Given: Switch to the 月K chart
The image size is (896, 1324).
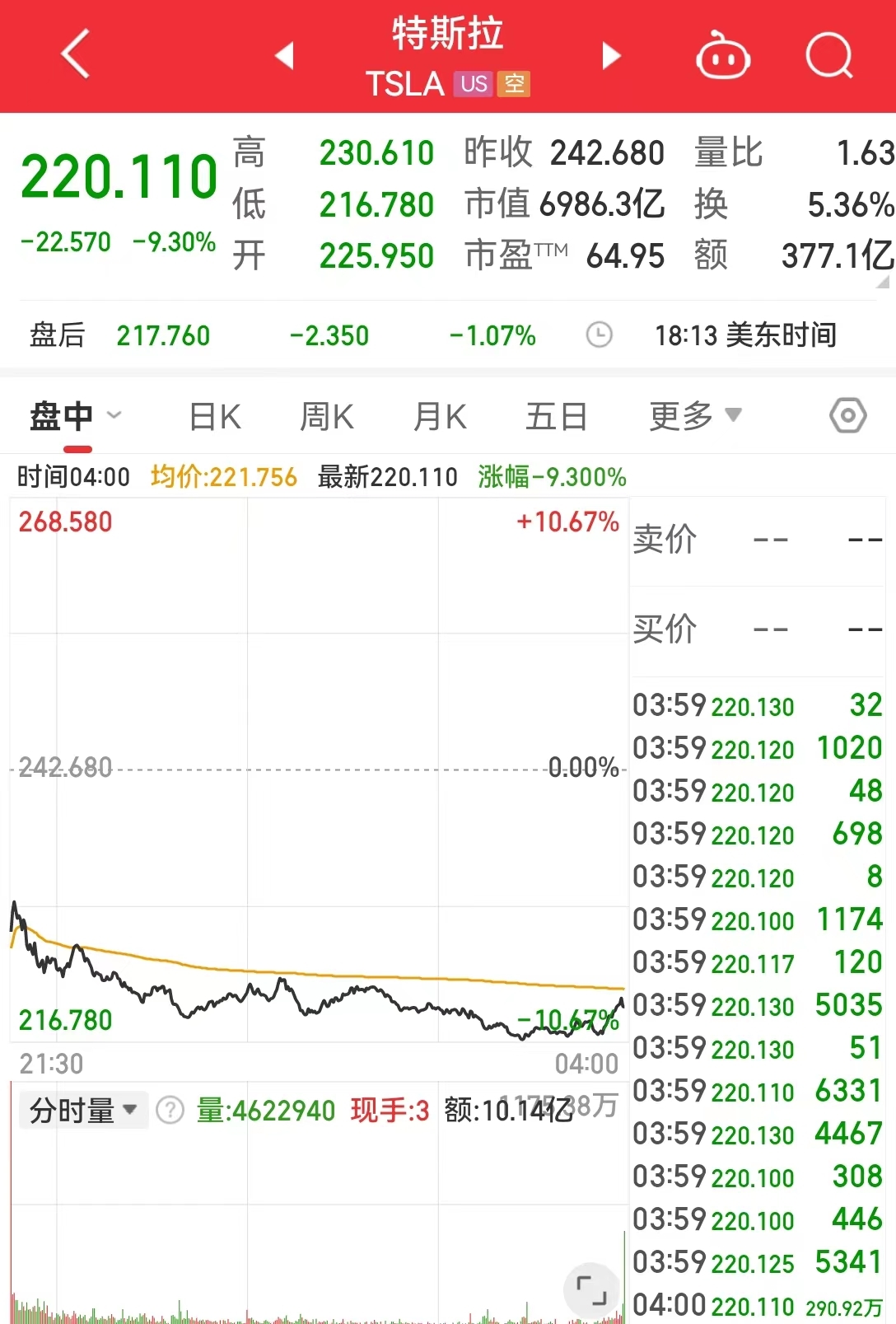Looking at the screenshot, I should coord(440,417).
